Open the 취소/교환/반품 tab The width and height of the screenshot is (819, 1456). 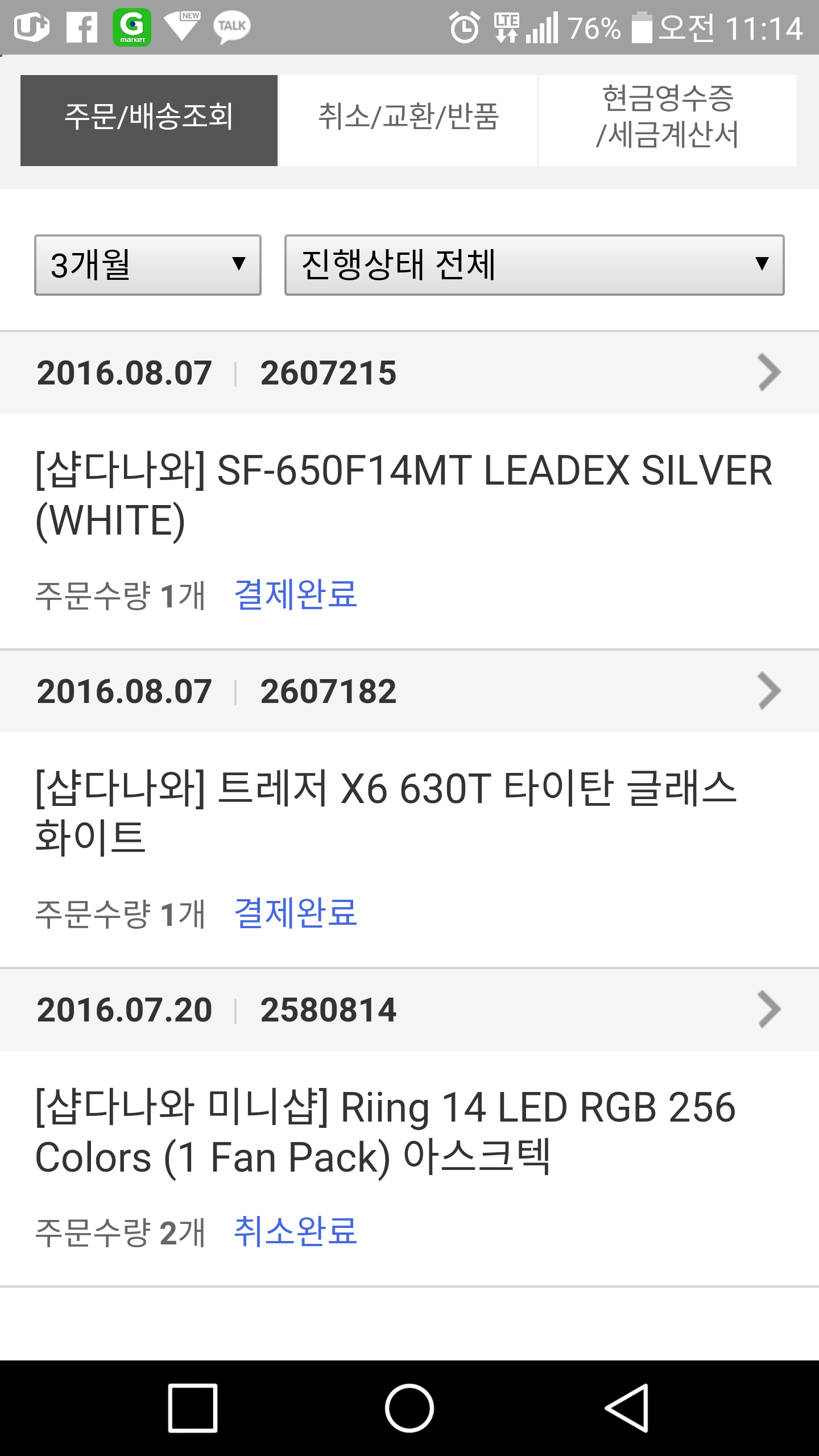click(408, 120)
